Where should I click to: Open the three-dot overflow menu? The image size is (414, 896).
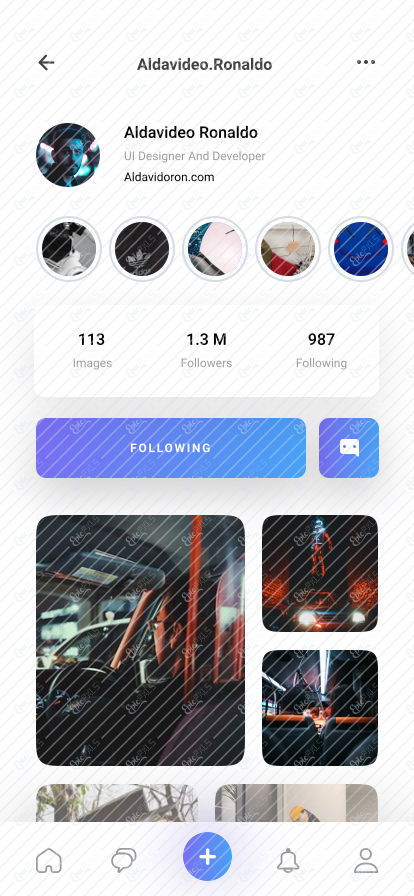pos(366,62)
